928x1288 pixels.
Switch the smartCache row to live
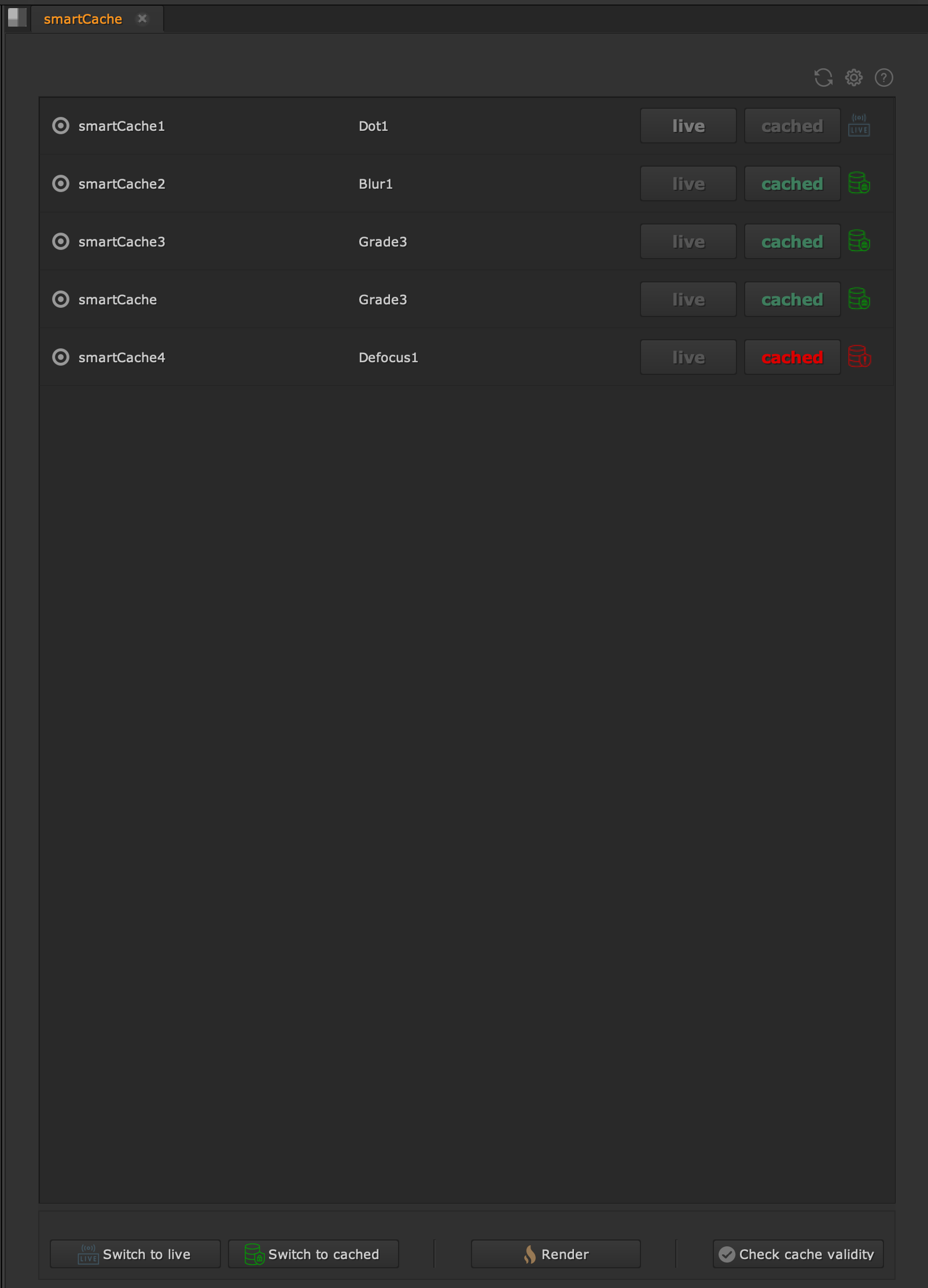(688, 299)
